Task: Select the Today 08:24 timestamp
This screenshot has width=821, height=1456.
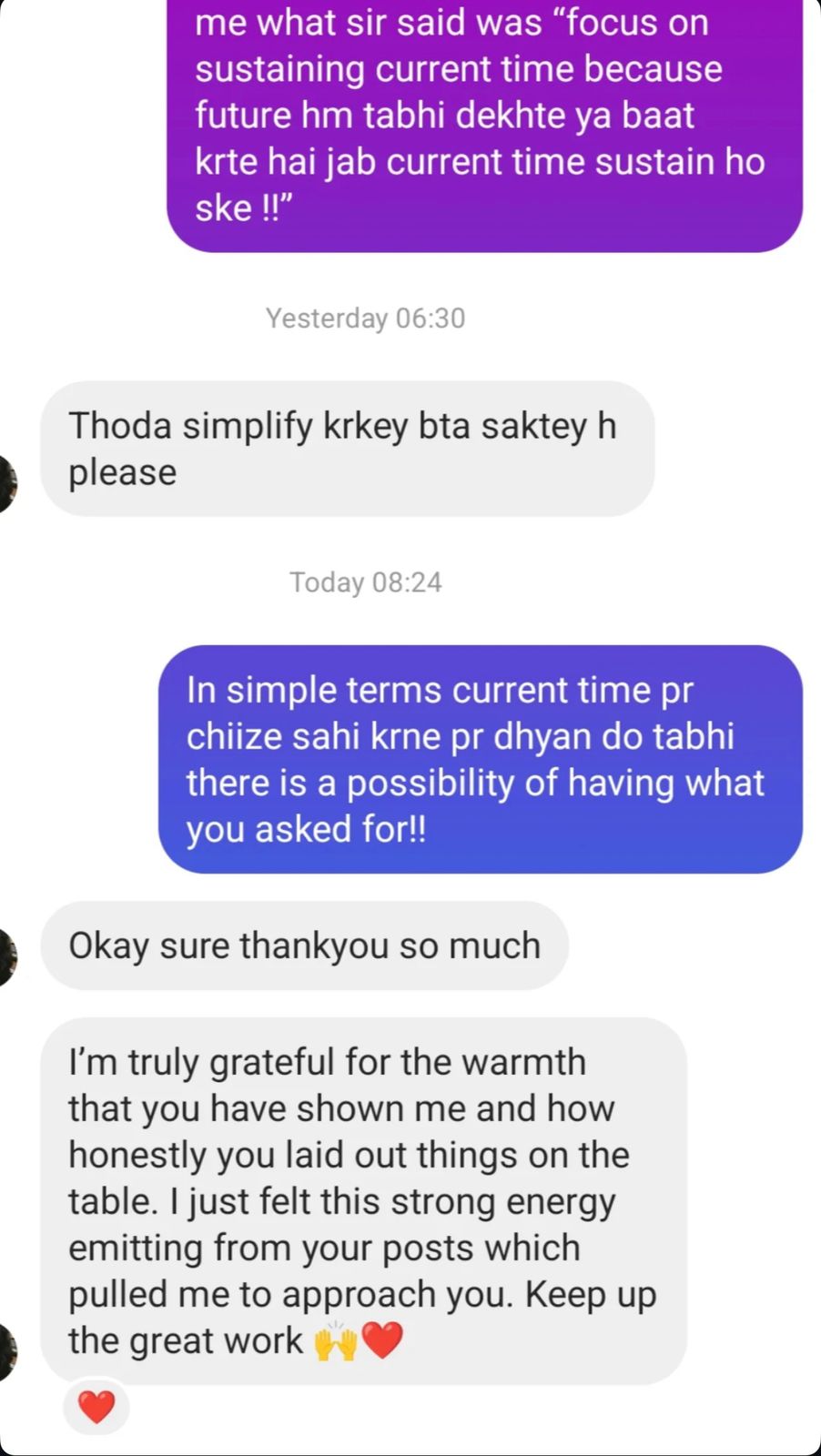Action: (x=364, y=581)
